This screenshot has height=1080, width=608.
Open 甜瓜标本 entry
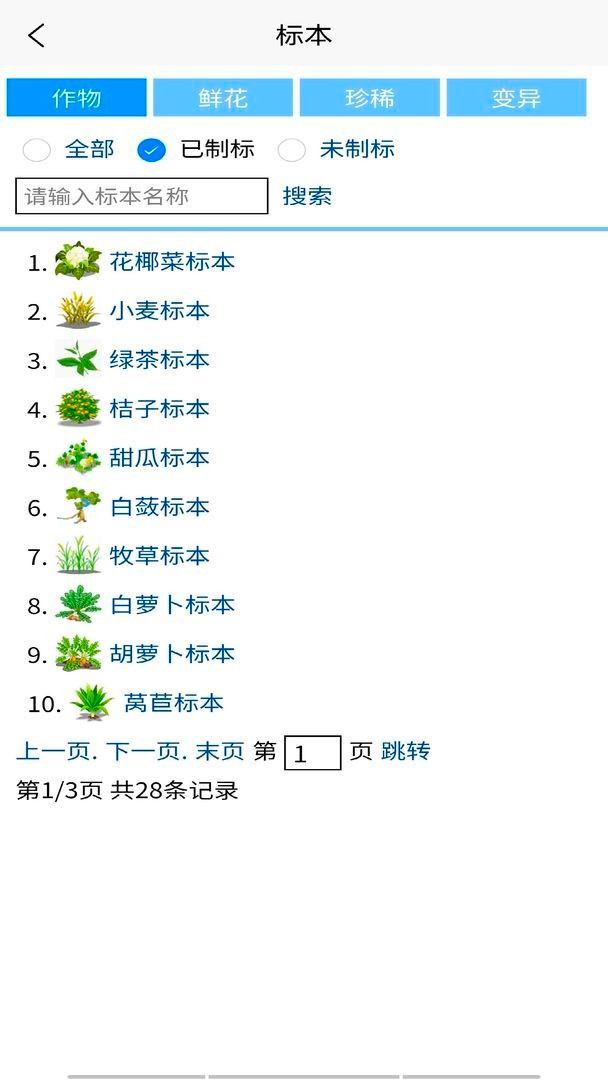pos(160,458)
